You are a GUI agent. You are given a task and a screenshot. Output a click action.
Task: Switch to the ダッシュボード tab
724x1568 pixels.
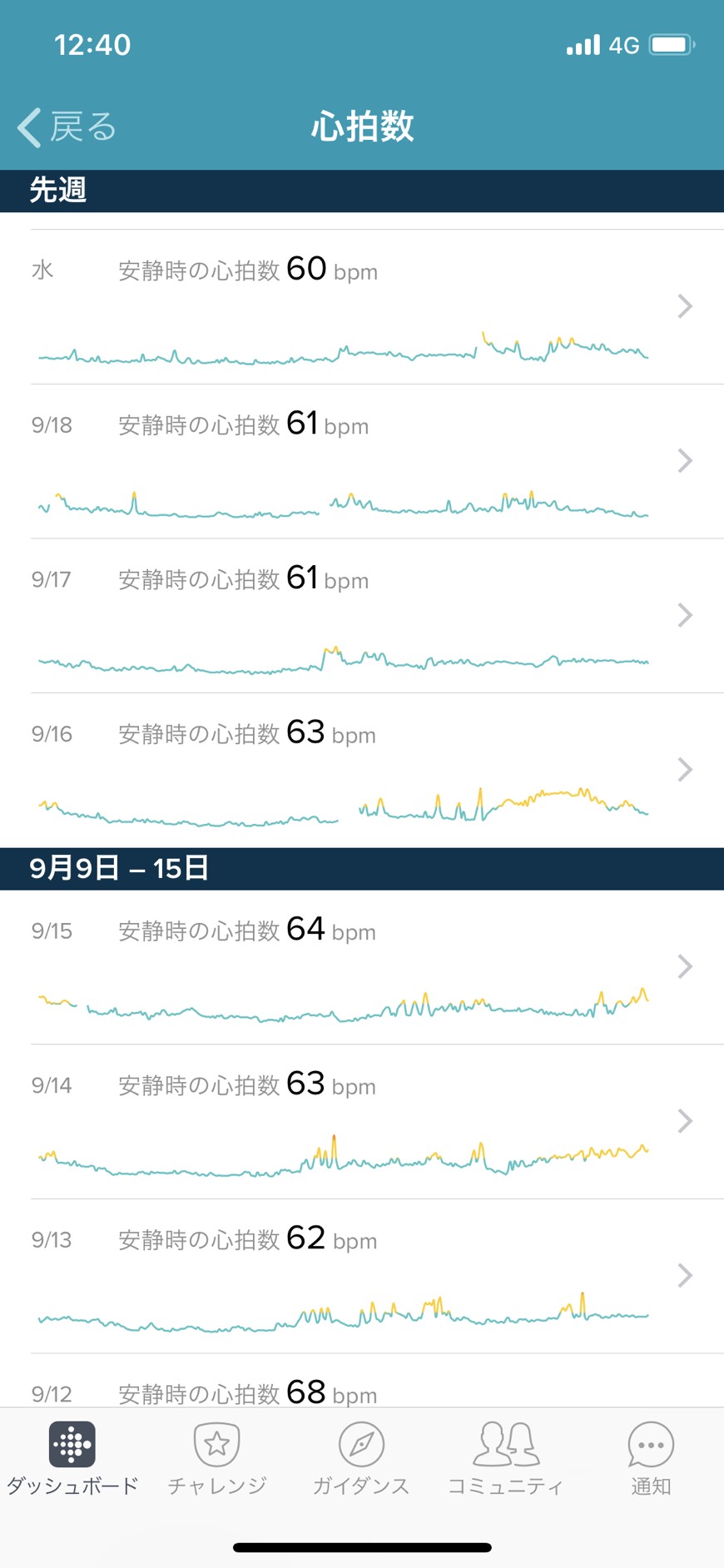pos(72,1458)
